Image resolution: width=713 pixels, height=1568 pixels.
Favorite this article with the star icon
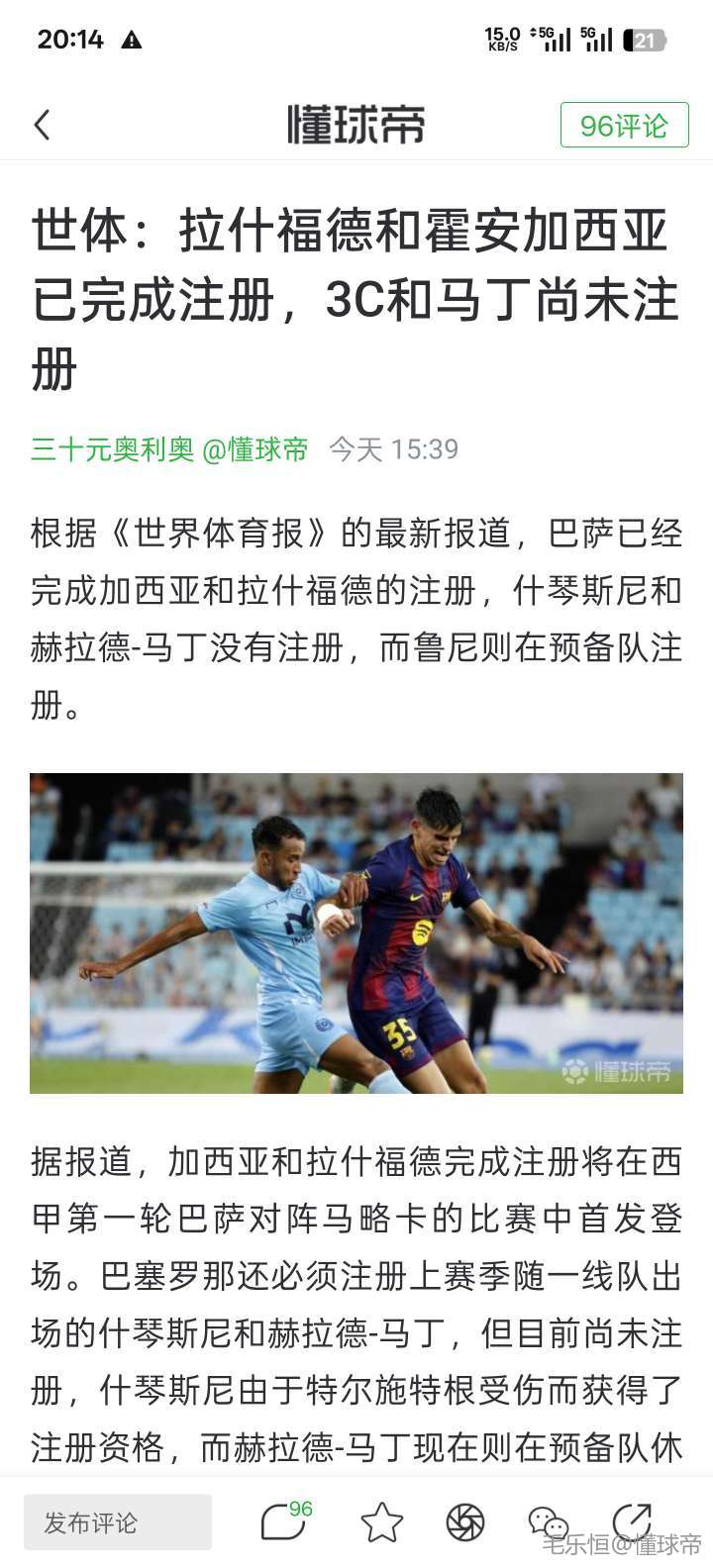381,1522
